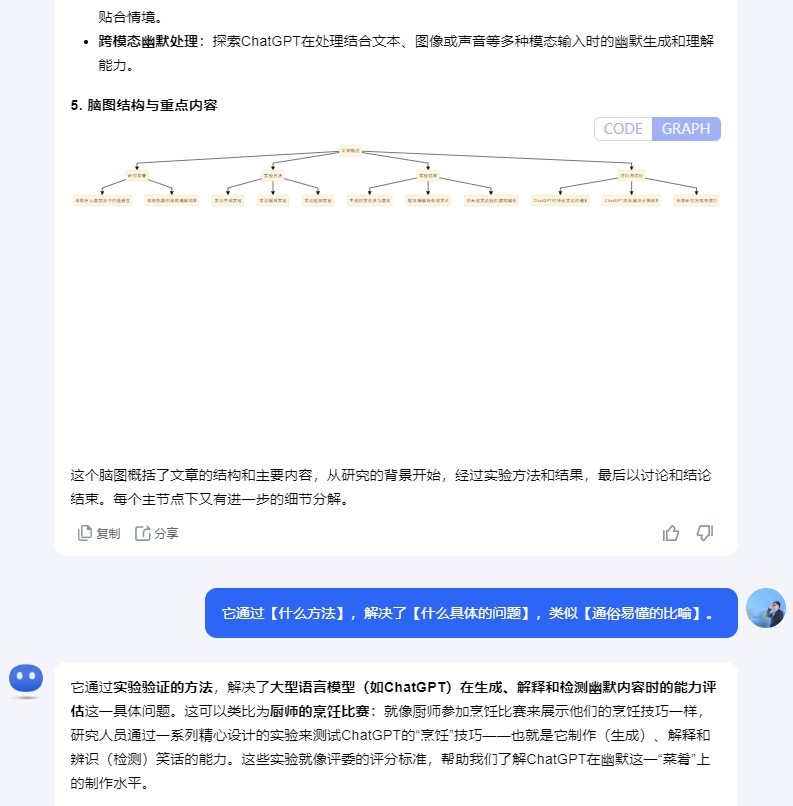Share the assistant's reply
This screenshot has width=793, height=806.
click(157, 533)
